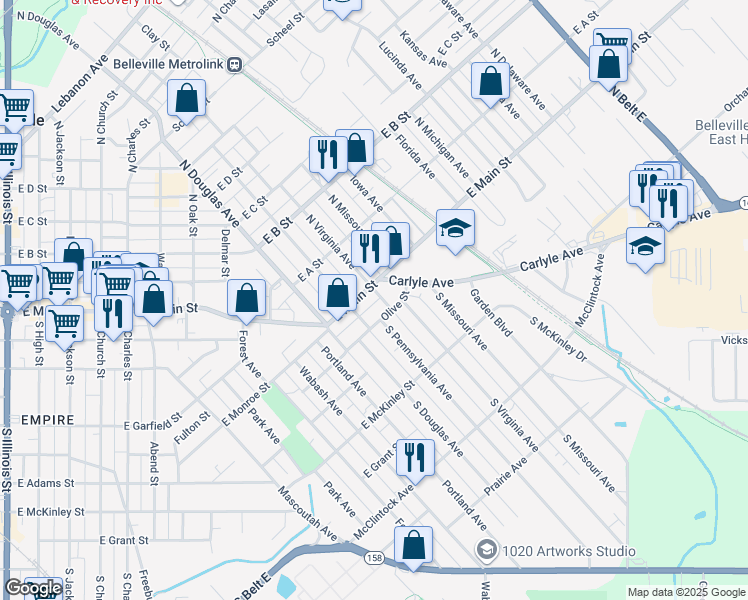748x600 pixels.
Task: Tap the restaurant pin near N Virginia Ave
Action: 370,250
